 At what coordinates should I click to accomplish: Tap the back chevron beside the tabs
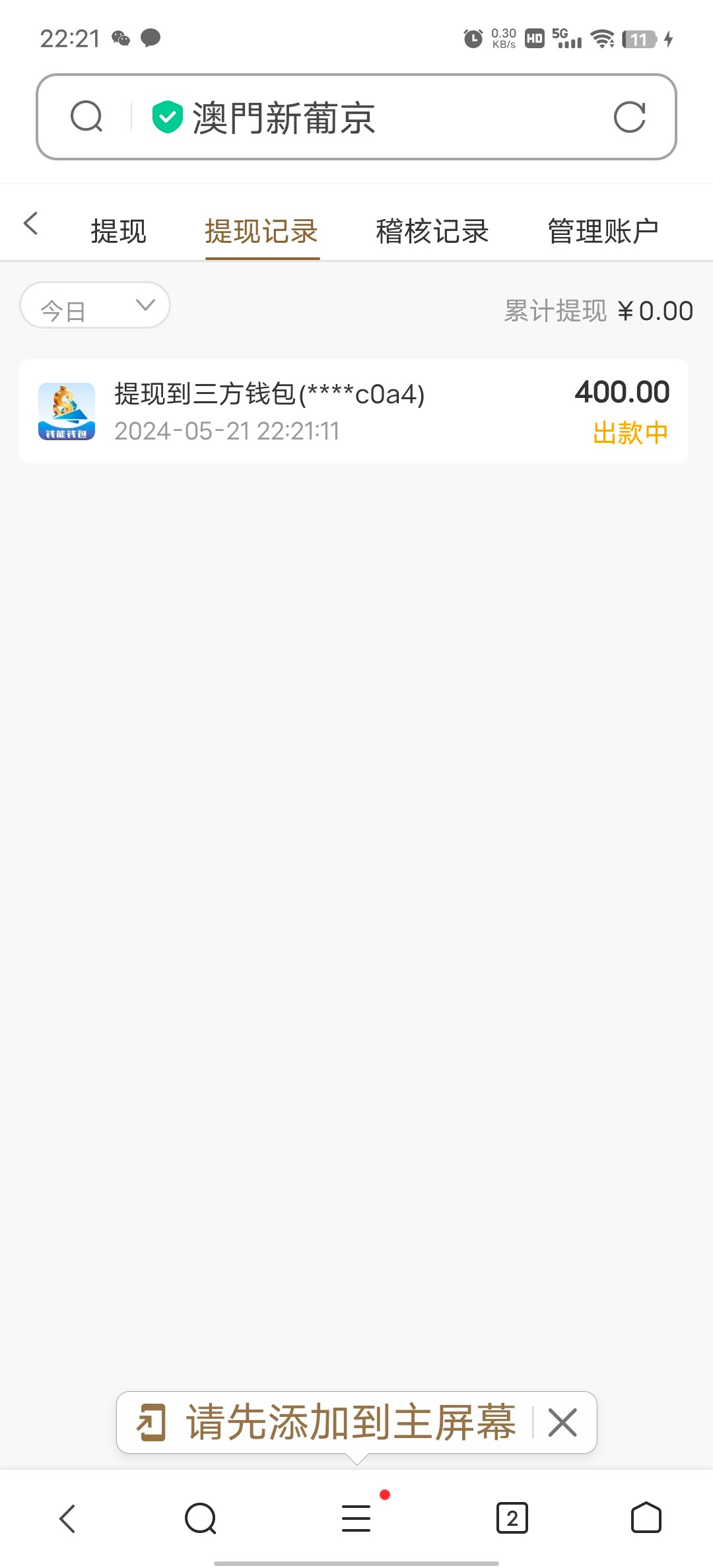coord(30,223)
